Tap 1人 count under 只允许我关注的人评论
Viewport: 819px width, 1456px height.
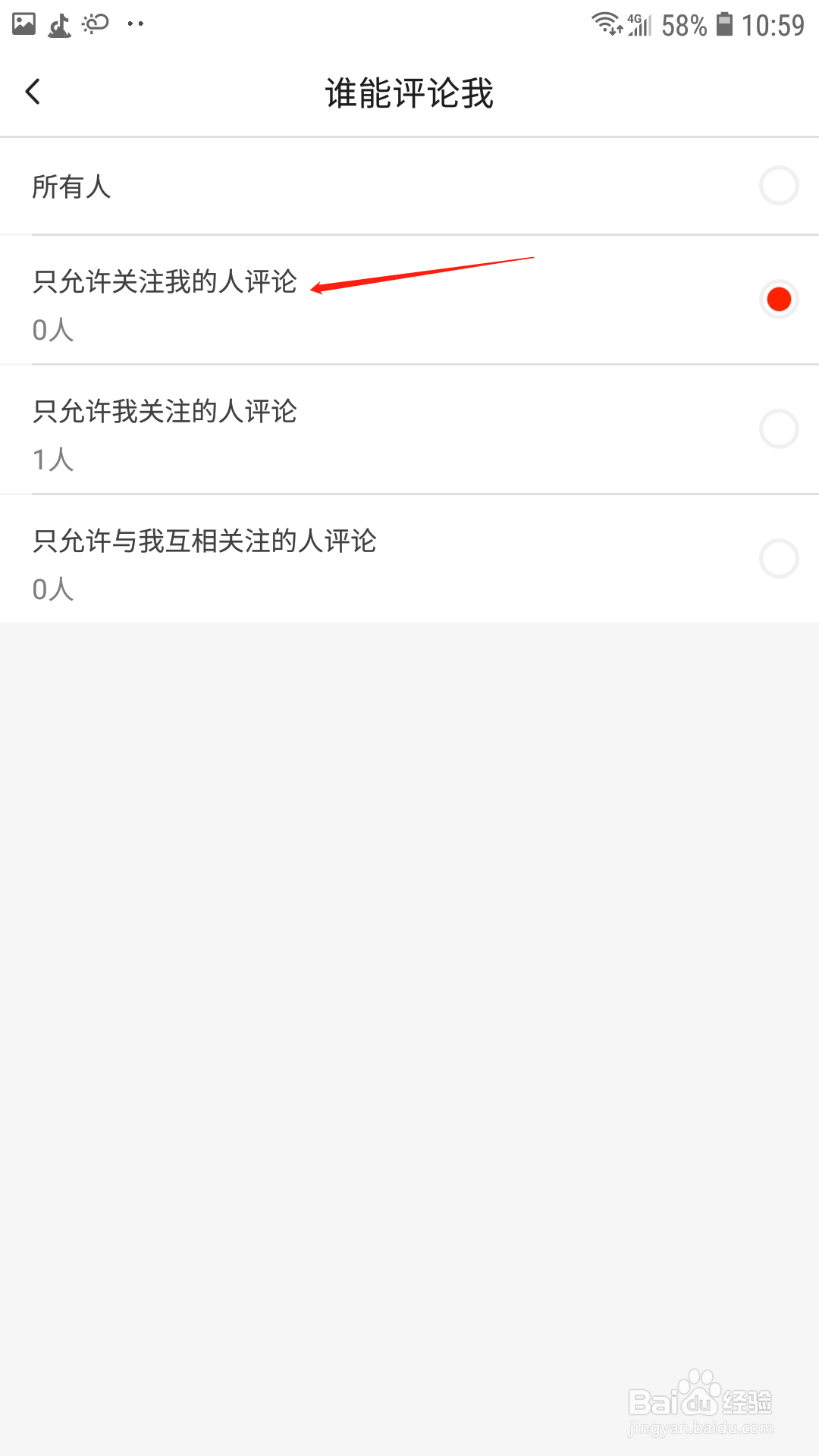[x=52, y=459]
